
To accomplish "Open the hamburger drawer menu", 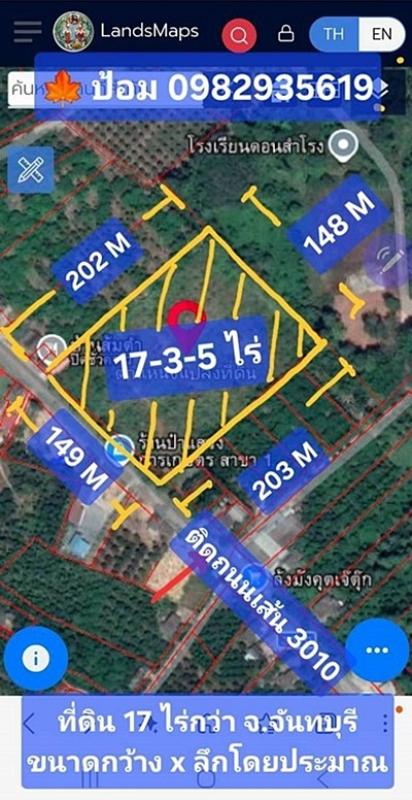I will [28, 32].
